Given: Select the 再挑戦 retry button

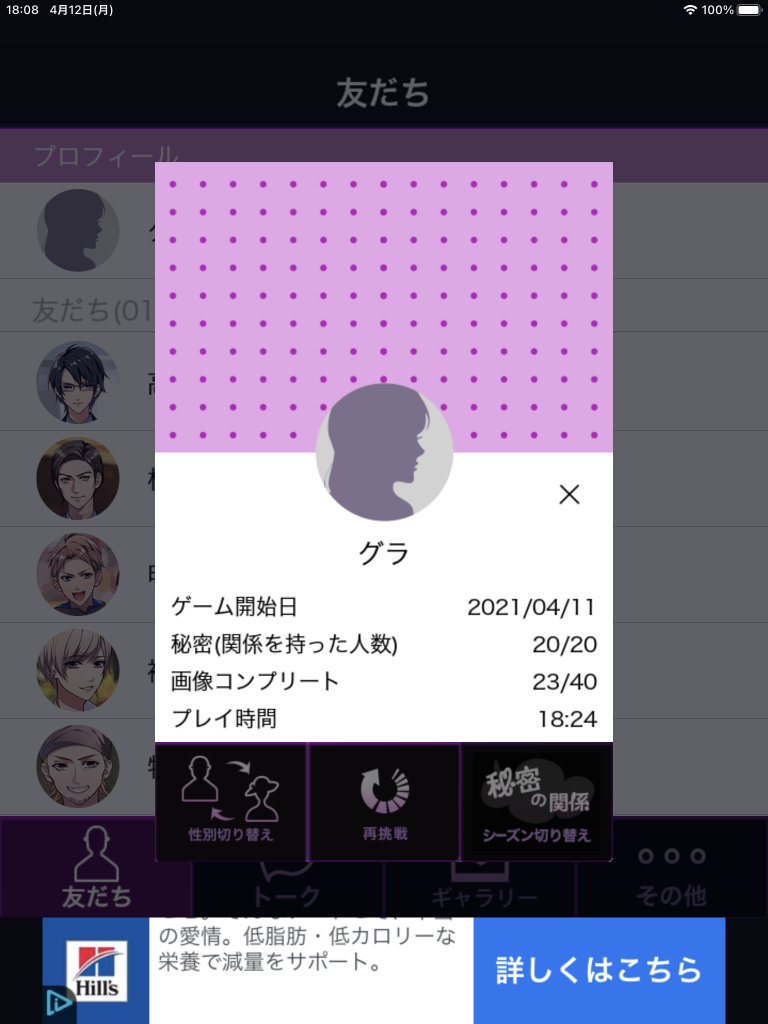Looking at the screenshot, I should (x=384, y=801).
